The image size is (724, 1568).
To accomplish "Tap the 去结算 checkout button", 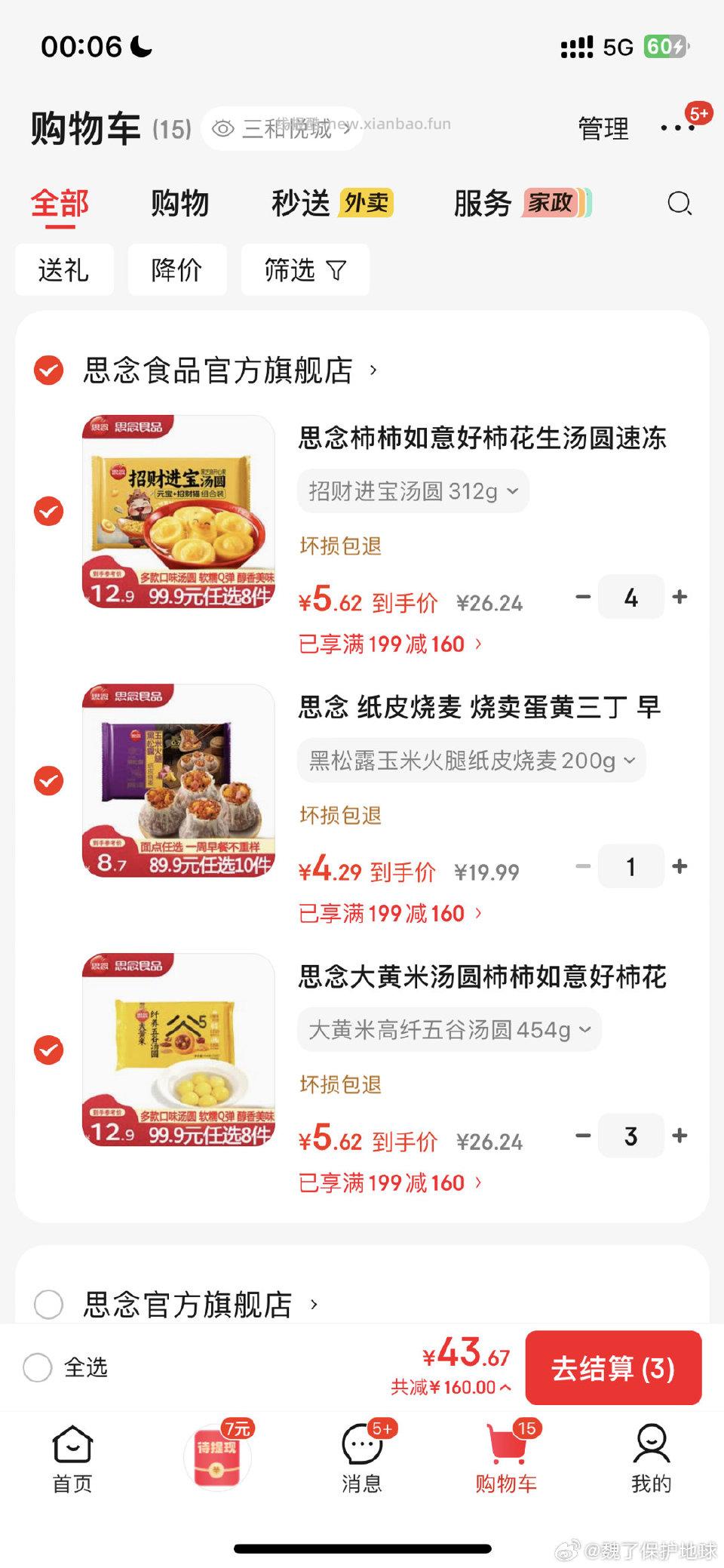I will [x=613, y=1368].
